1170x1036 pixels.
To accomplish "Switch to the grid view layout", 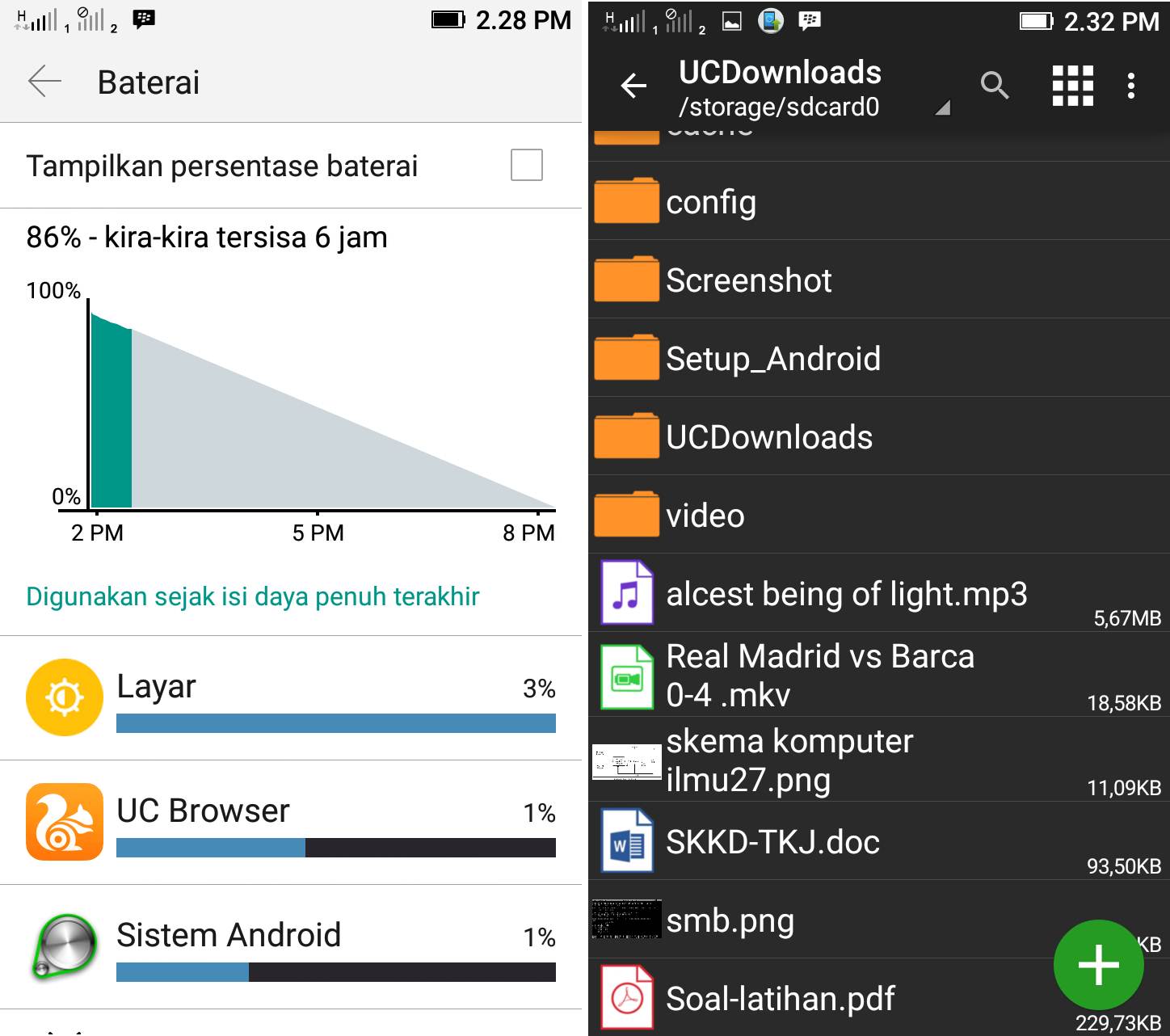I will coord(1072,85).
